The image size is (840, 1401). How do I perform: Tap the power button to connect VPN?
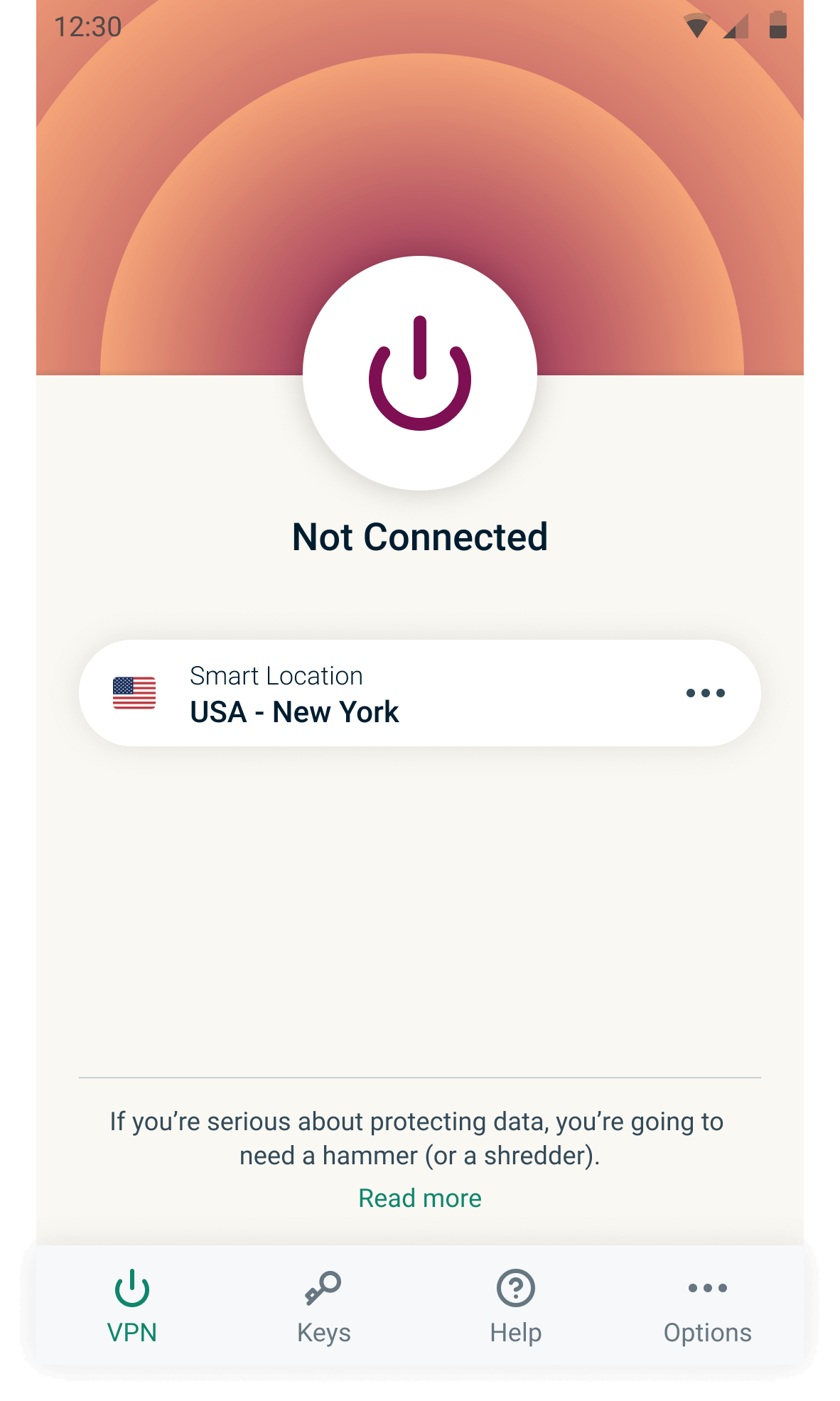(x=420, y=373)
